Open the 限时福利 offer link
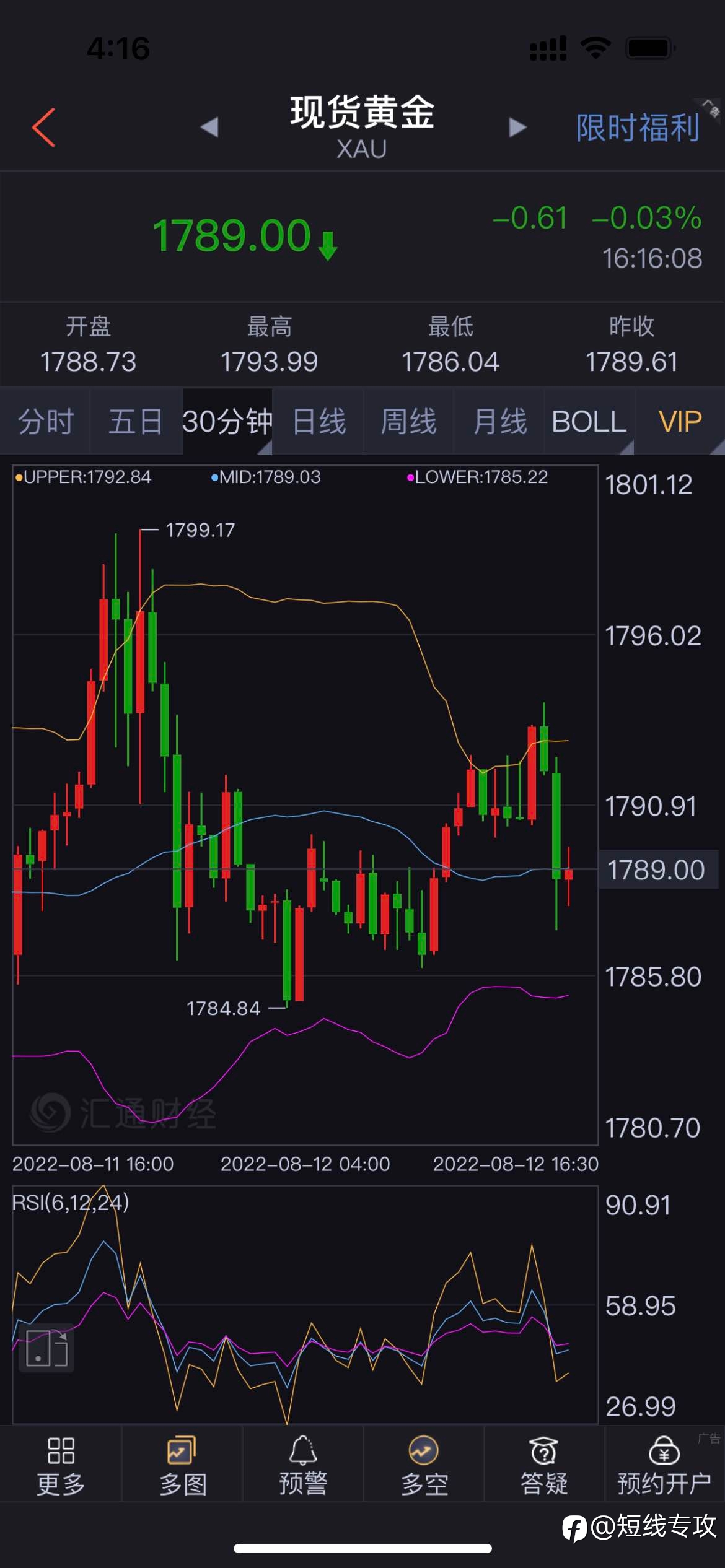 (638, 128)
